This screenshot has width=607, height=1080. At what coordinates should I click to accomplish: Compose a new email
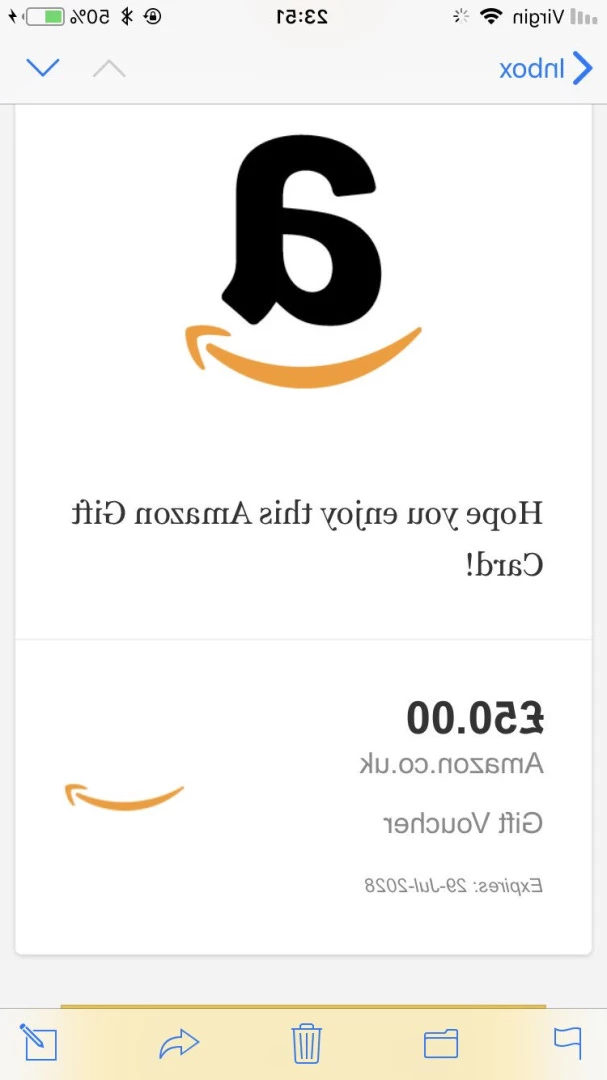tap(38, 1042)
